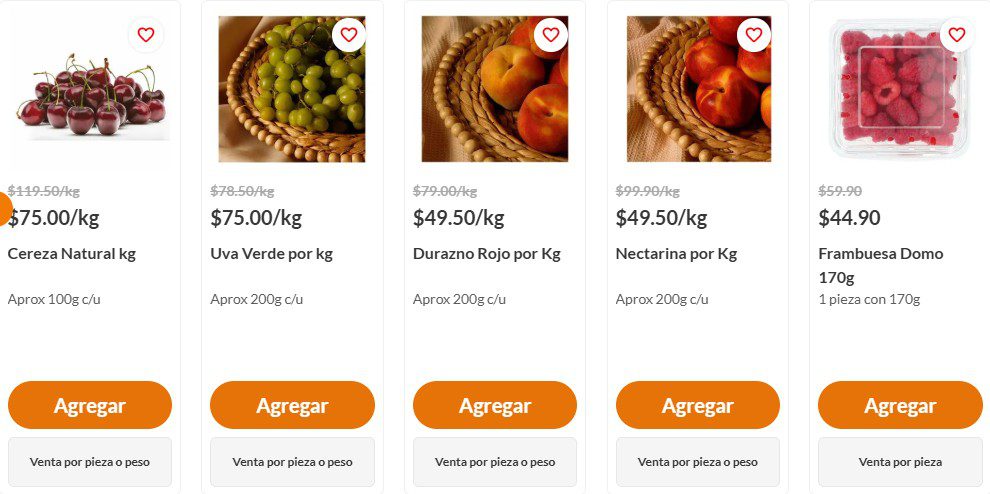The width and height of the screenshot is (990, 494).
Task: Select Agregar under Nectarina por Kg
Action: 698,405
